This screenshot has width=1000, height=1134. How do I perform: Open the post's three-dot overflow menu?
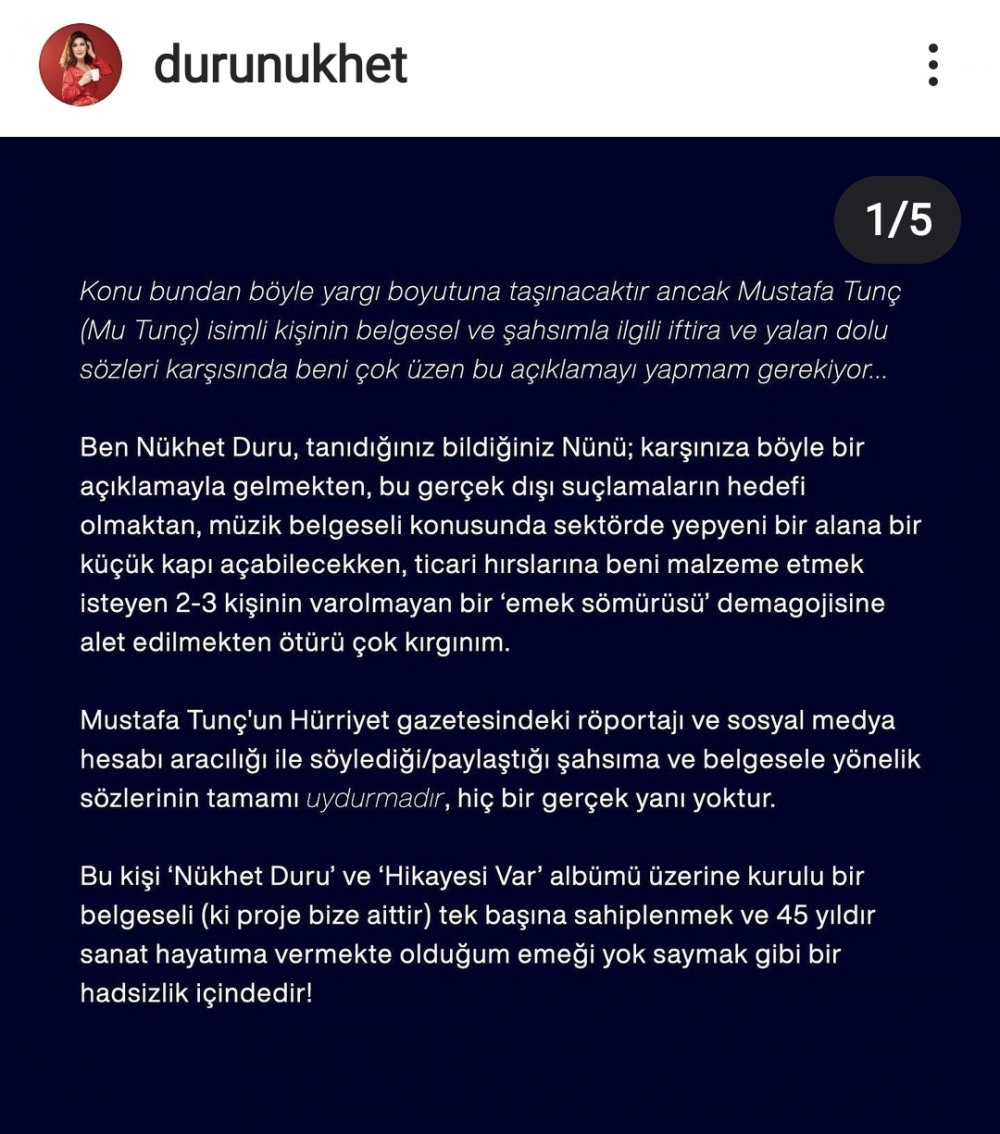(932, 65)
